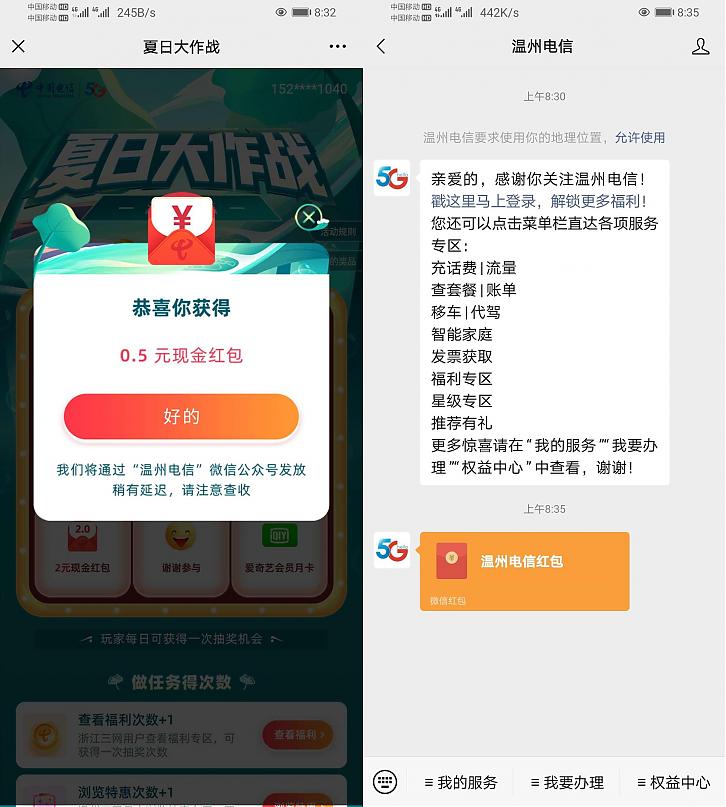Screen dimensions: 726x807
Task: Expand the 我的服务 menu
Action: [460, 782]
